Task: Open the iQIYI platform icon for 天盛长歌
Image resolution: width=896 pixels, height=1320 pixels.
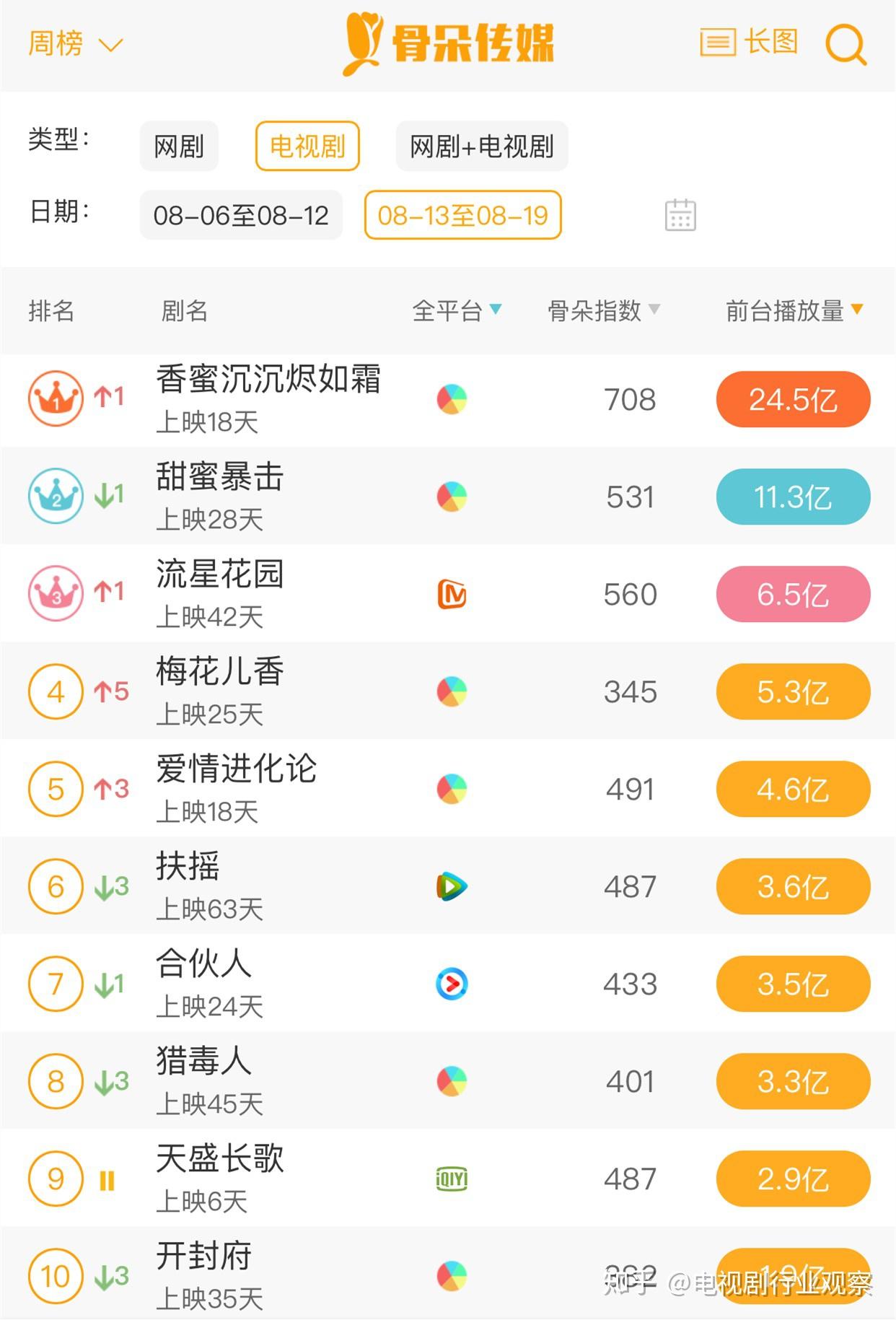Action: pos(450,1179)
